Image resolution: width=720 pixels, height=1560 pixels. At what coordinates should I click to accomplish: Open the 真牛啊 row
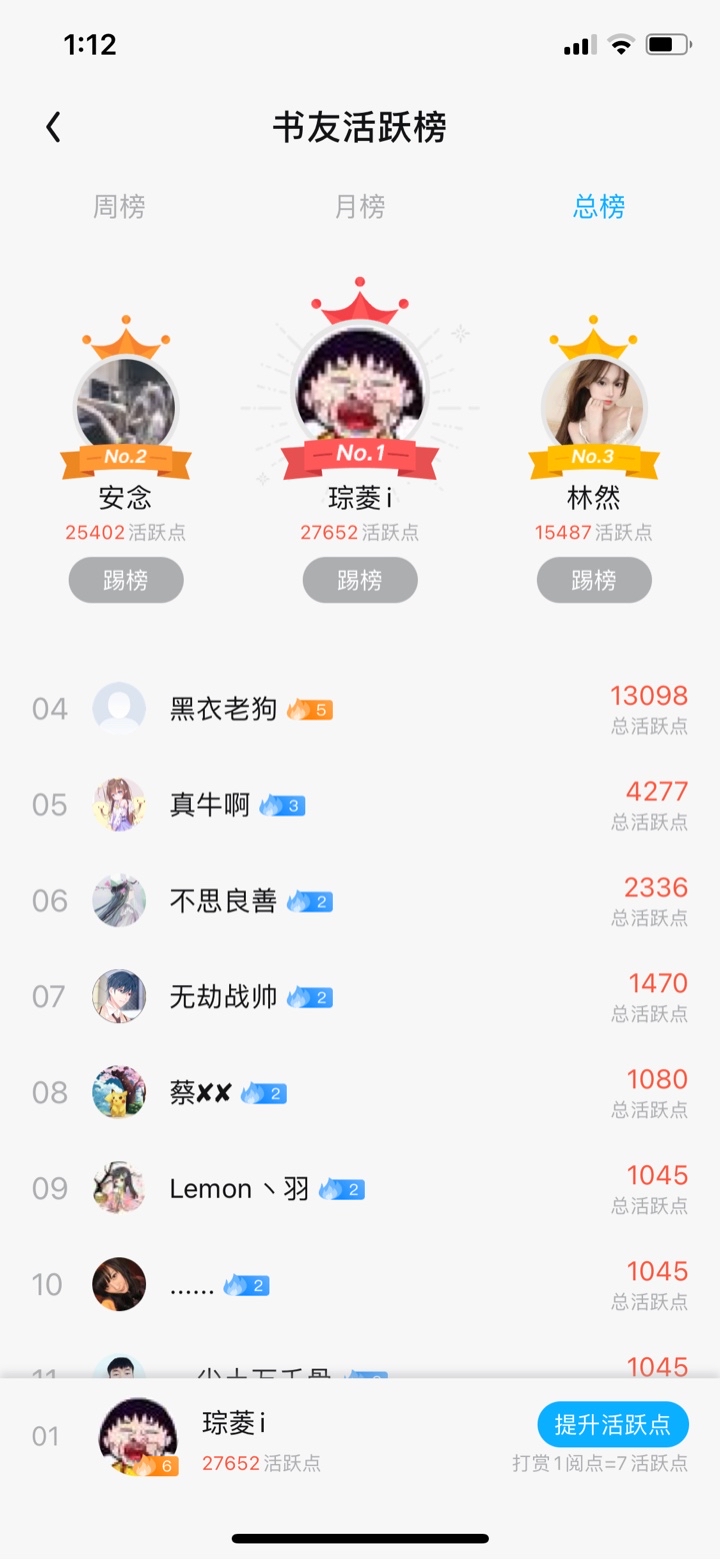[x=360, y=805]
